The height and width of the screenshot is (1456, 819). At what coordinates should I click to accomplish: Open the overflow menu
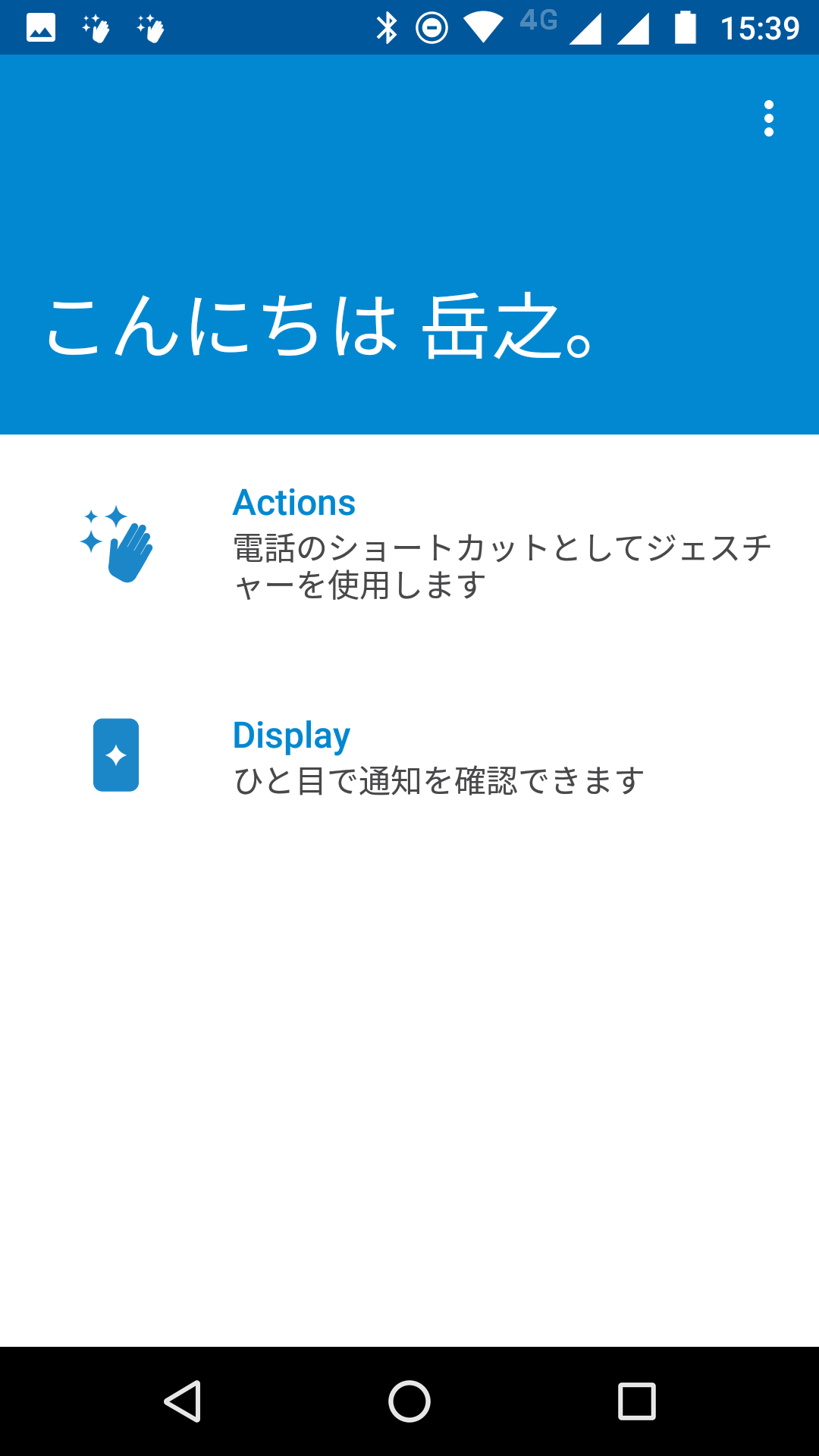point(769,118)
